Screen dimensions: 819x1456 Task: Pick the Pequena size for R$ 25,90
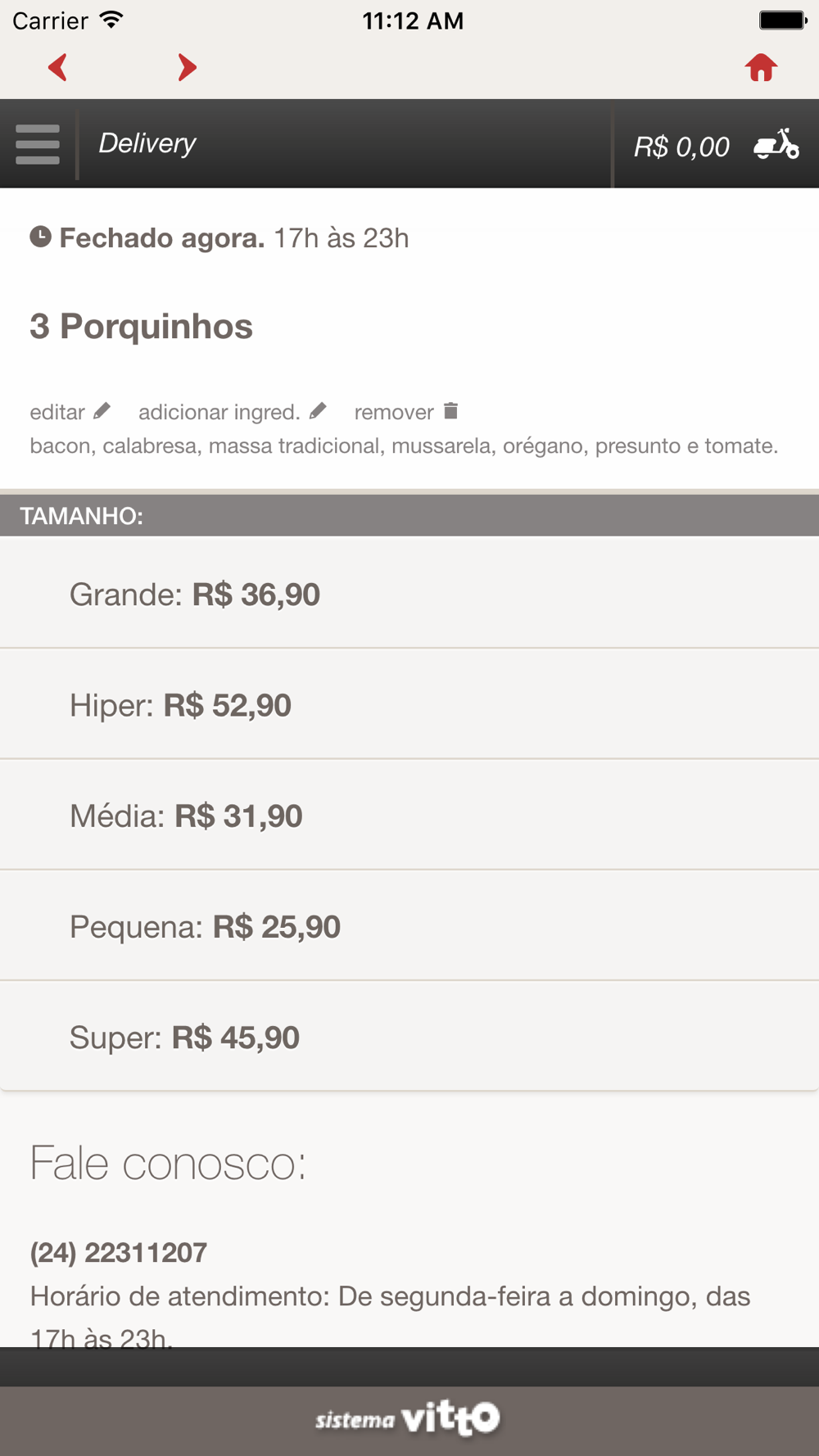tap(409, 925)
